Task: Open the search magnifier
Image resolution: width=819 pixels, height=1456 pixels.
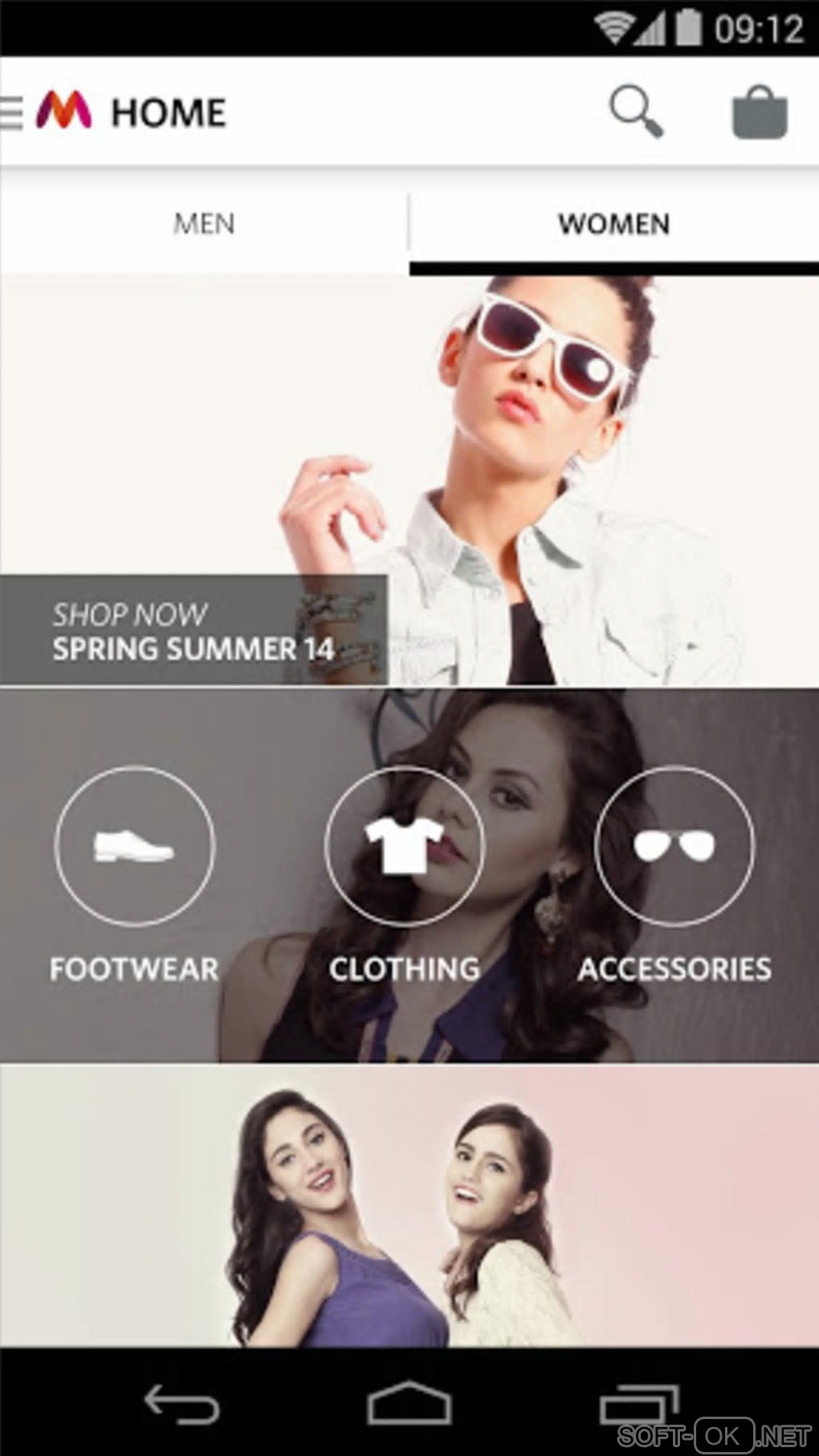Action: (x=636, y=112)
